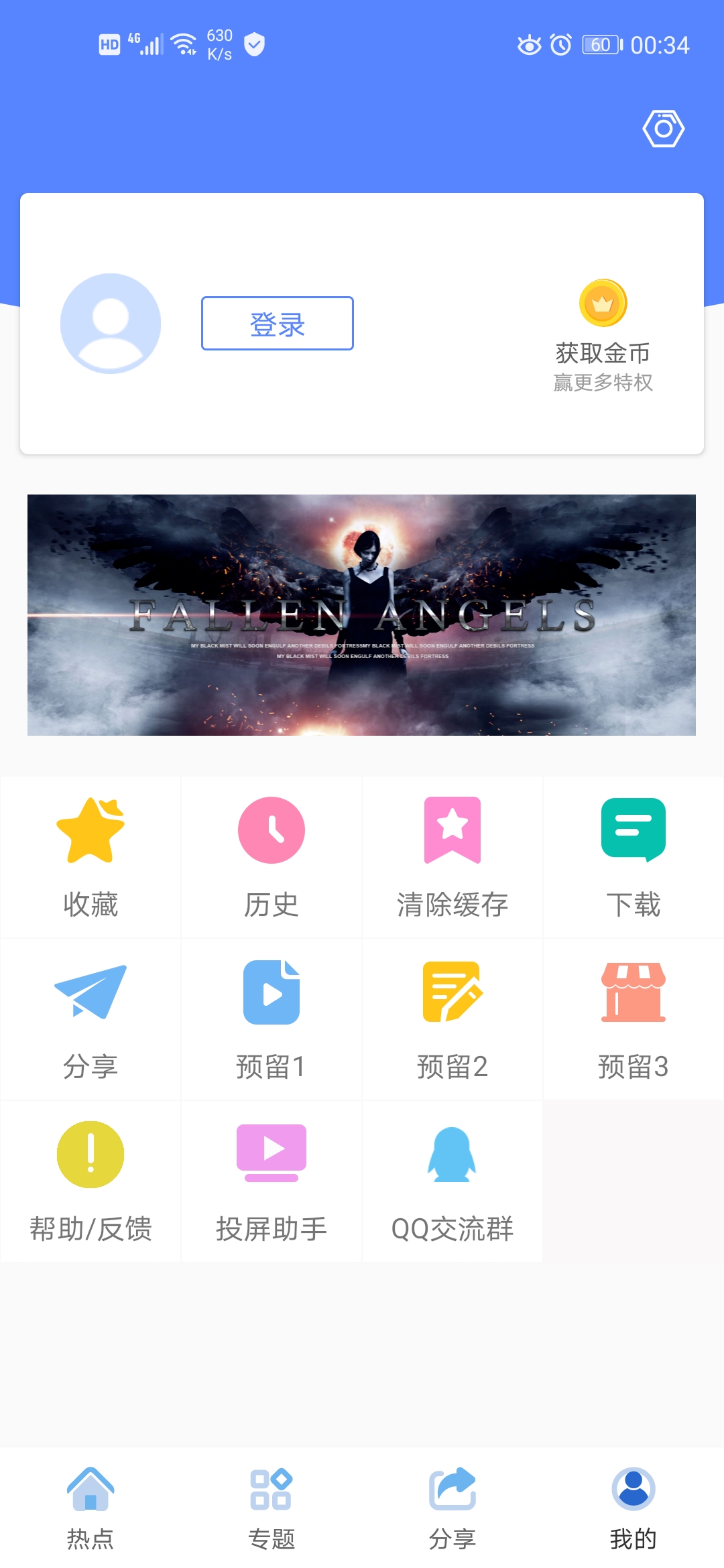Select the 分享 paper plane icon
This screenshot has width=724, height=1568.
[90, 994]
